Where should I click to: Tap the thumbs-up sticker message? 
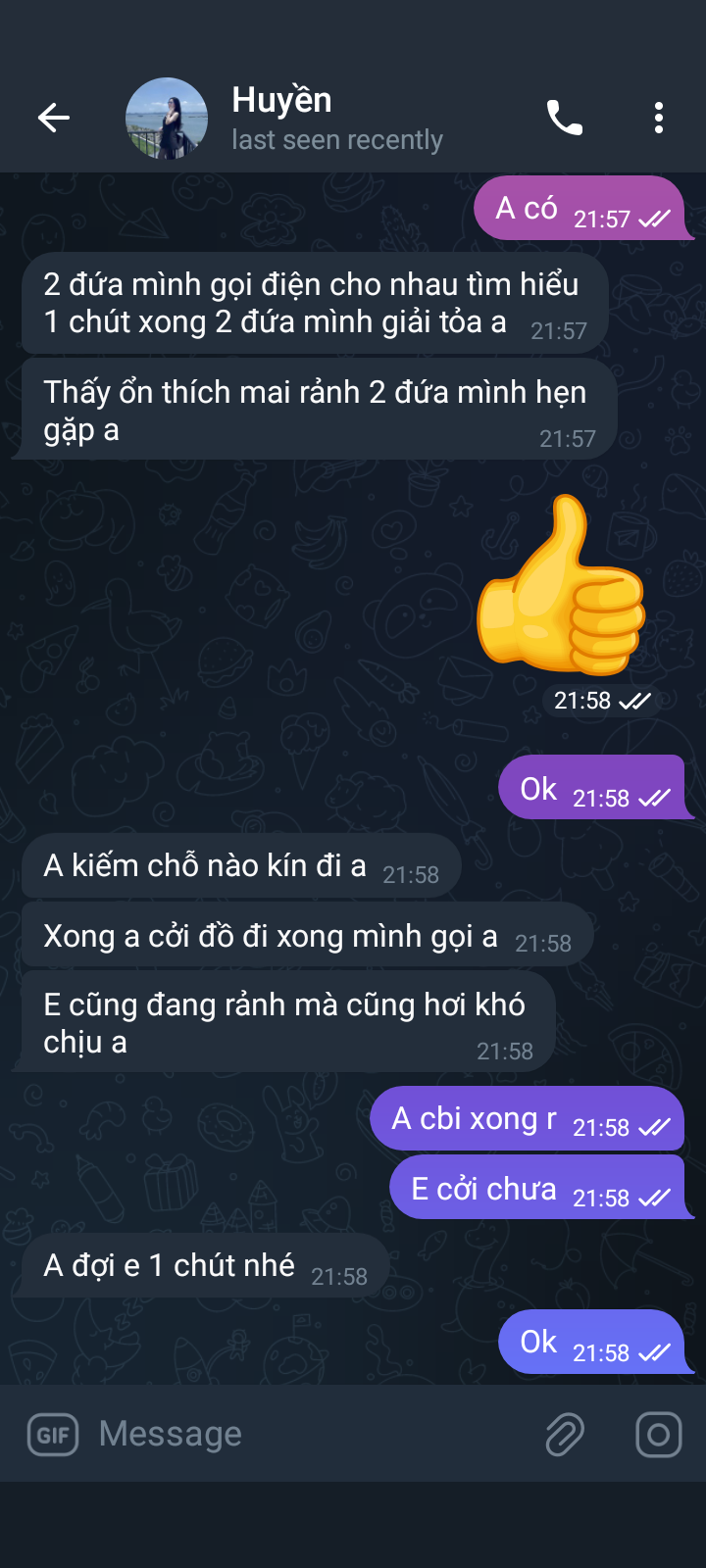pyautogui.click(x=561, y=586)
